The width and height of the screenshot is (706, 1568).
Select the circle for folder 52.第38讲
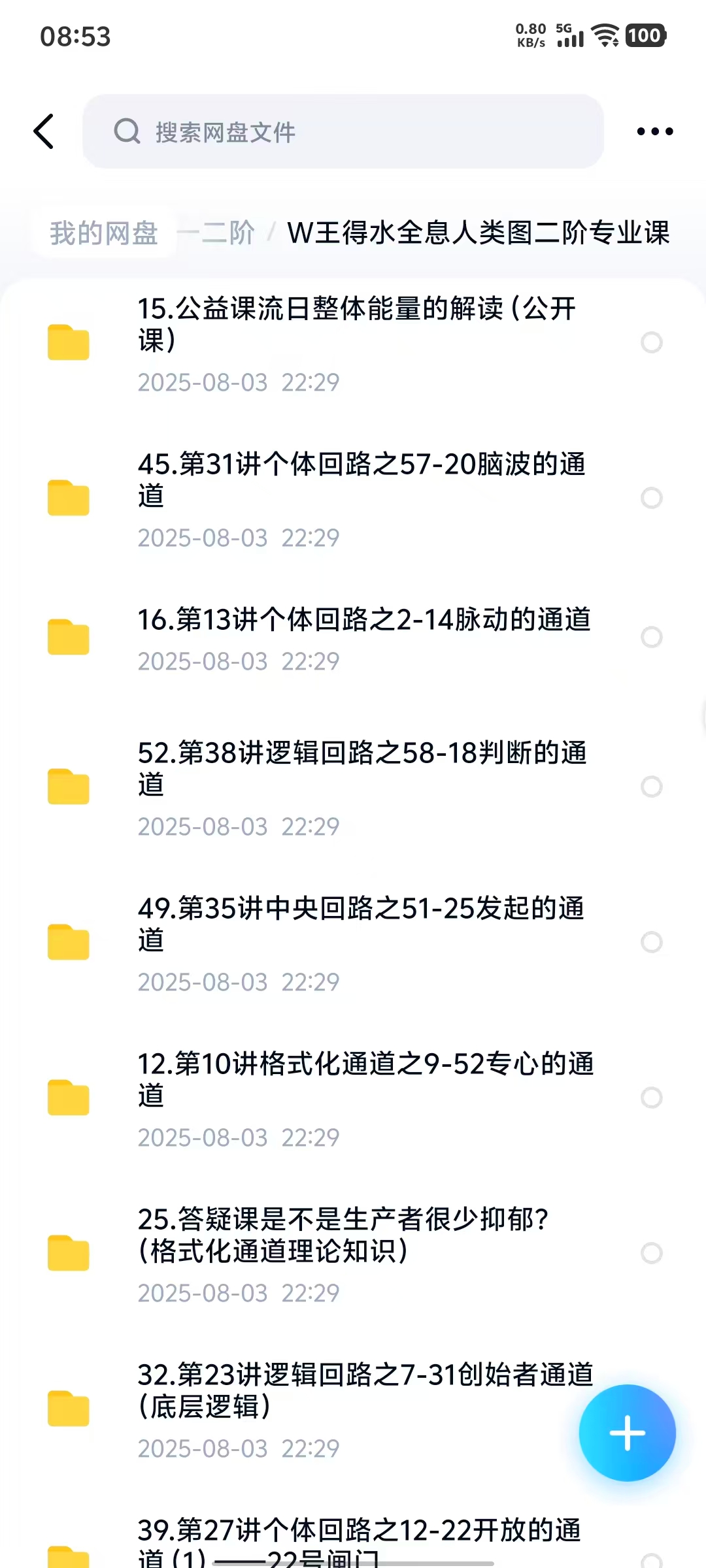click(652, 787)
